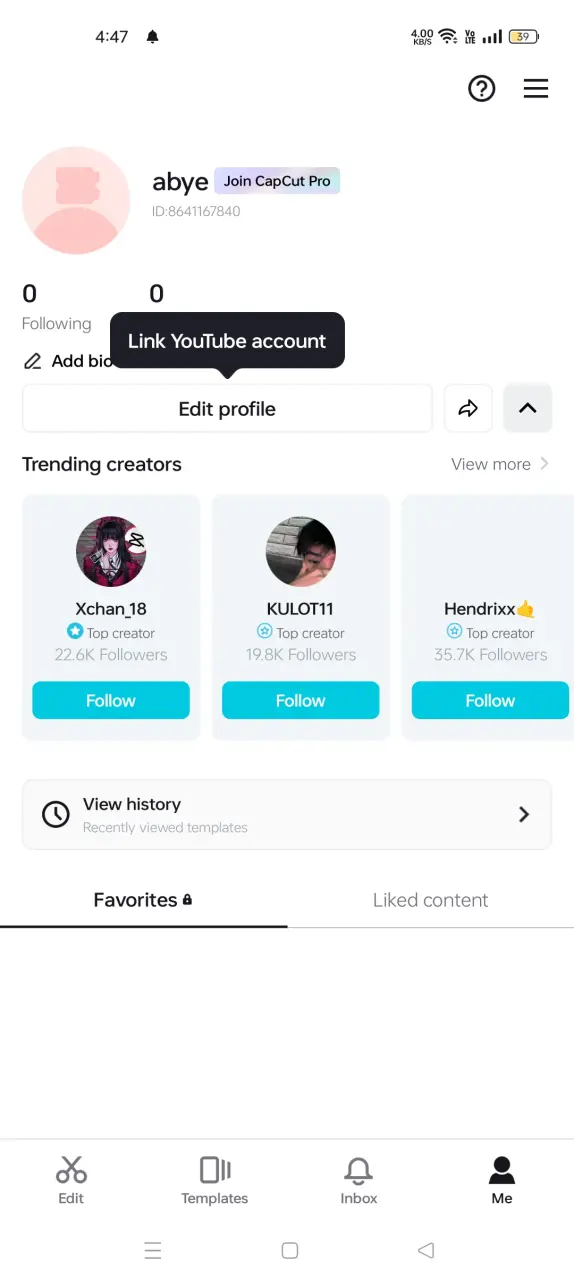Follow Xchan_18
The height and width of the screenshot is (1280, 574).
tap(111, 700)
